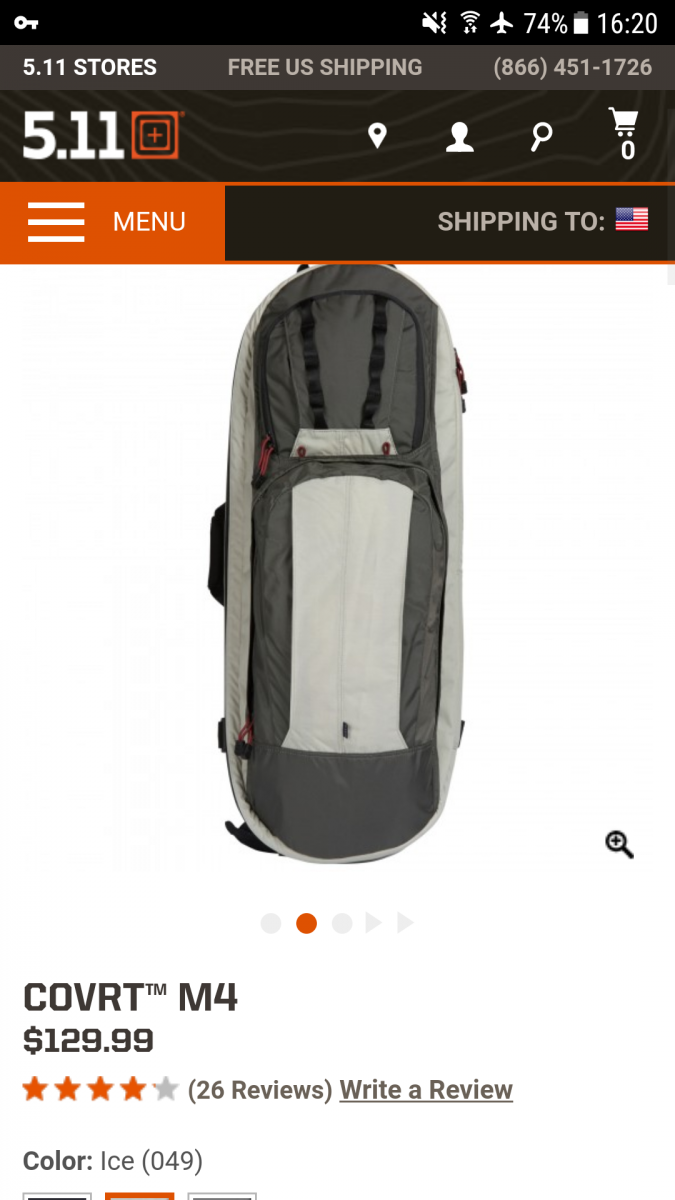
Task: Open the store locator pin icon
Action: (377, 136)
